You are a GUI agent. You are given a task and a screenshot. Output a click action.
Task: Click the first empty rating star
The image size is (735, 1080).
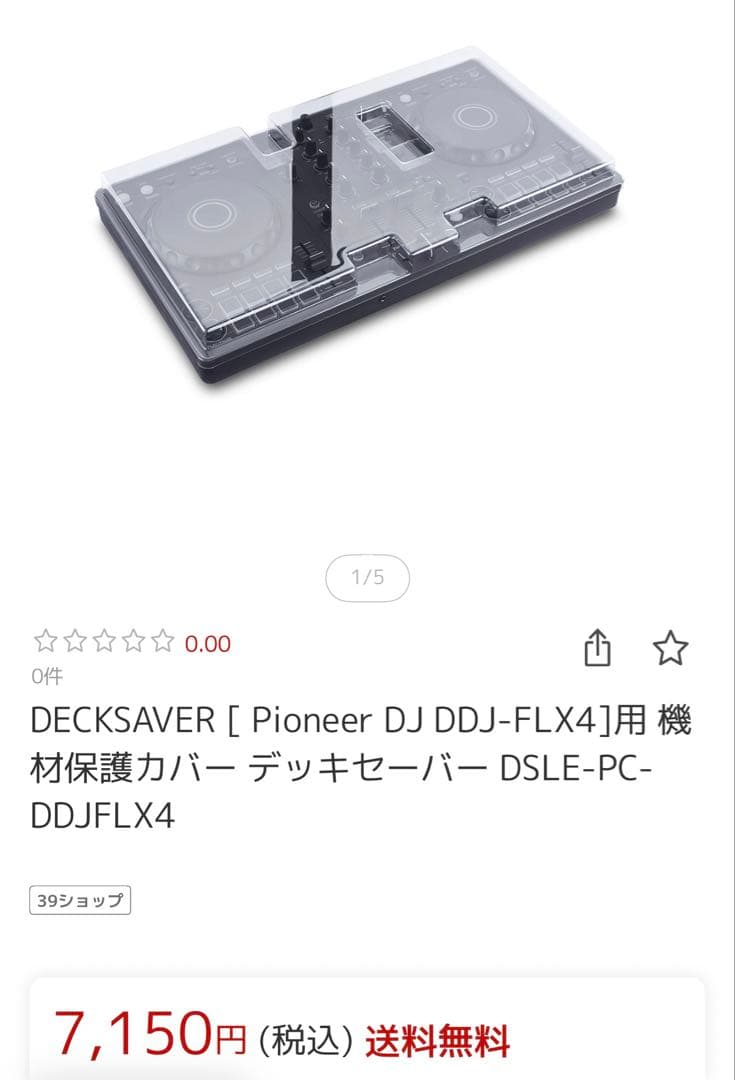pos(44,640)
